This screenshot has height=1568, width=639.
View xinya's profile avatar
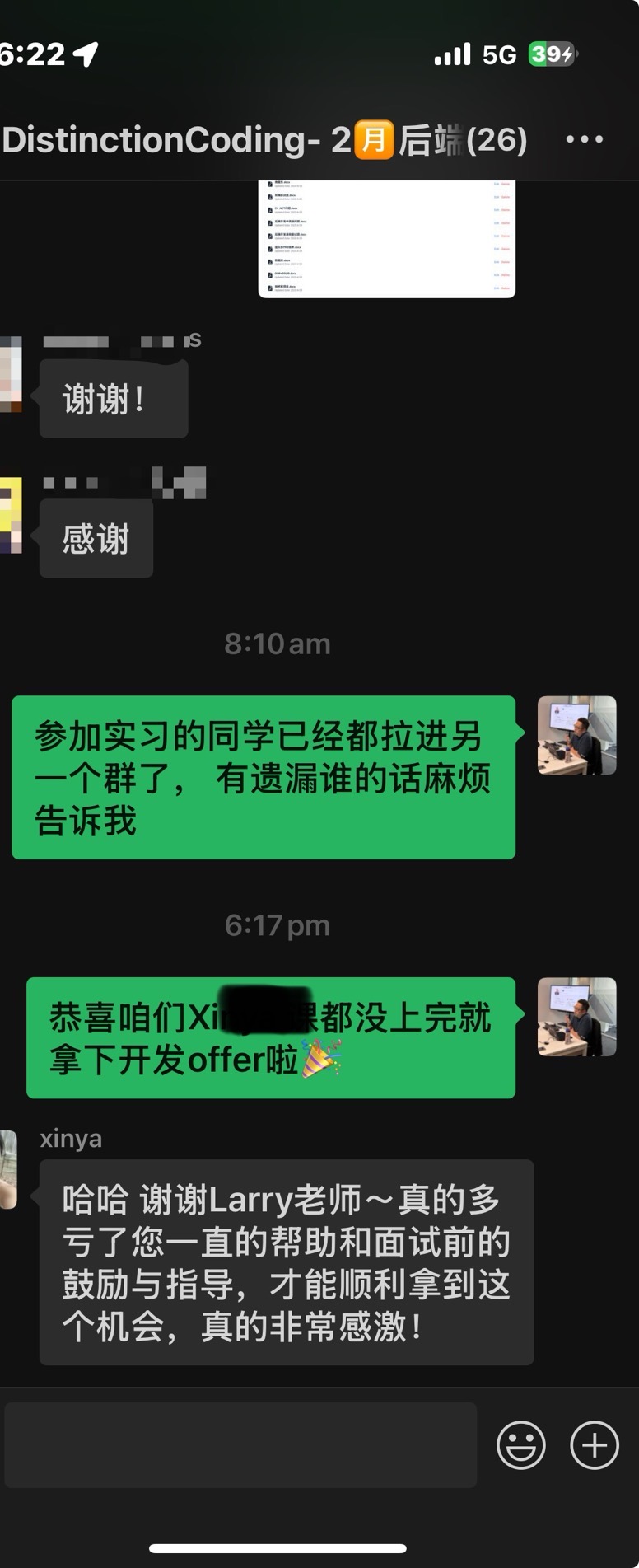pos(8,1169)
